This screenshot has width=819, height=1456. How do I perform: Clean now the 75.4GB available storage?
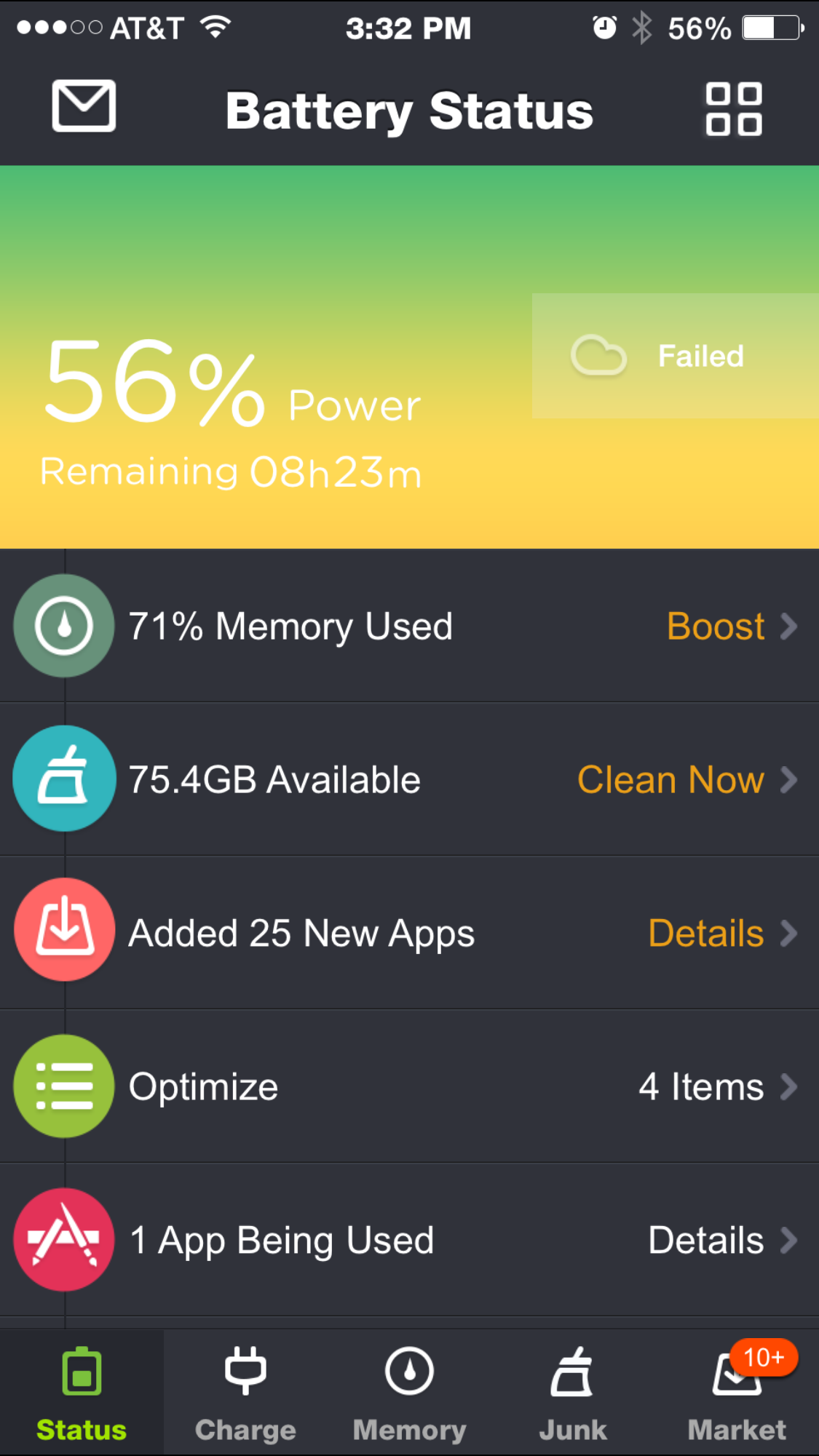[686, 780]
